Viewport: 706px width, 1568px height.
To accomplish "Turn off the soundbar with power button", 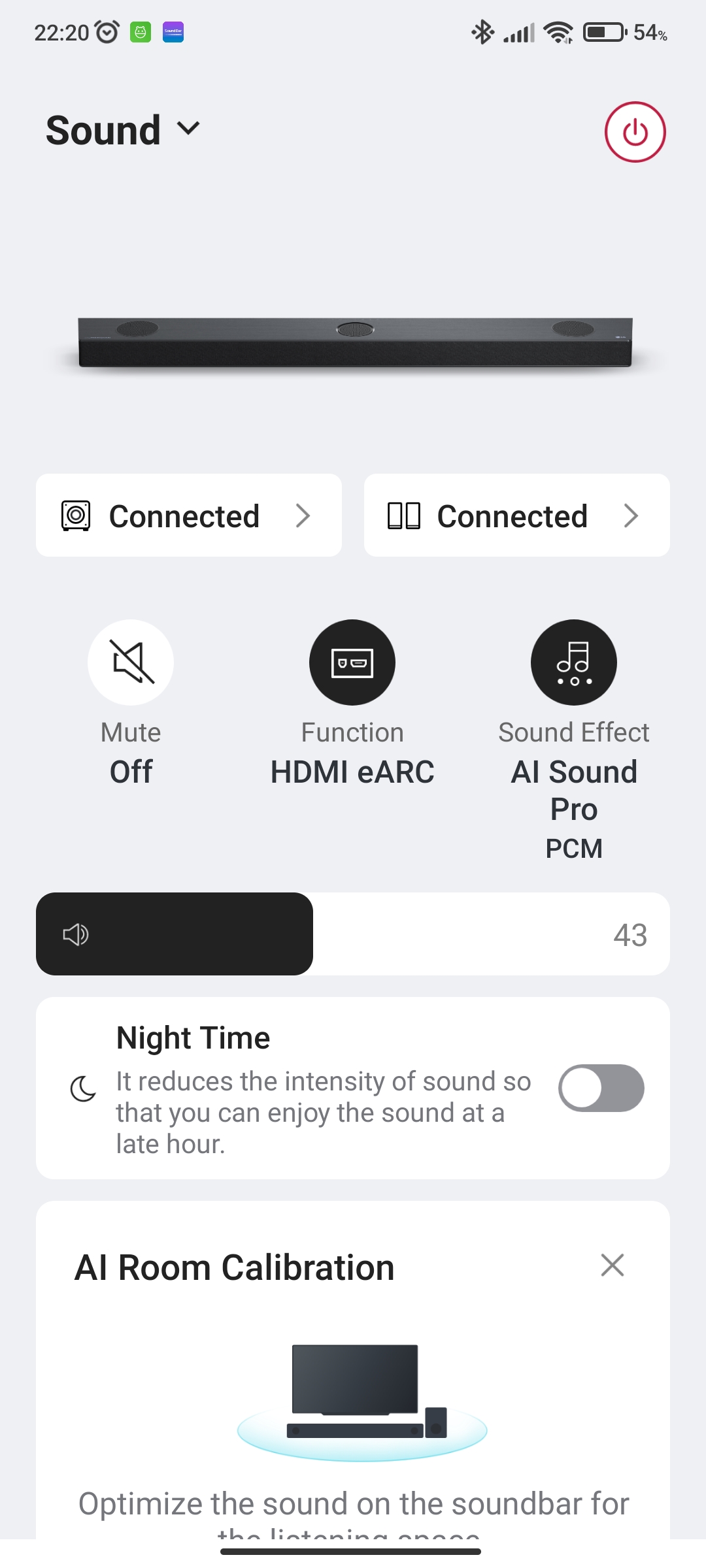I will click(x=635, y=132).
